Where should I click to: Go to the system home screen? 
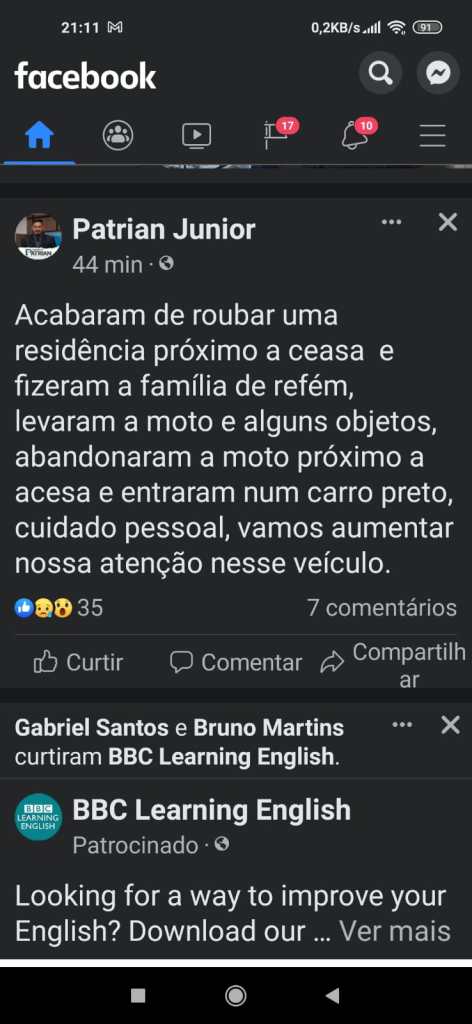236,995
